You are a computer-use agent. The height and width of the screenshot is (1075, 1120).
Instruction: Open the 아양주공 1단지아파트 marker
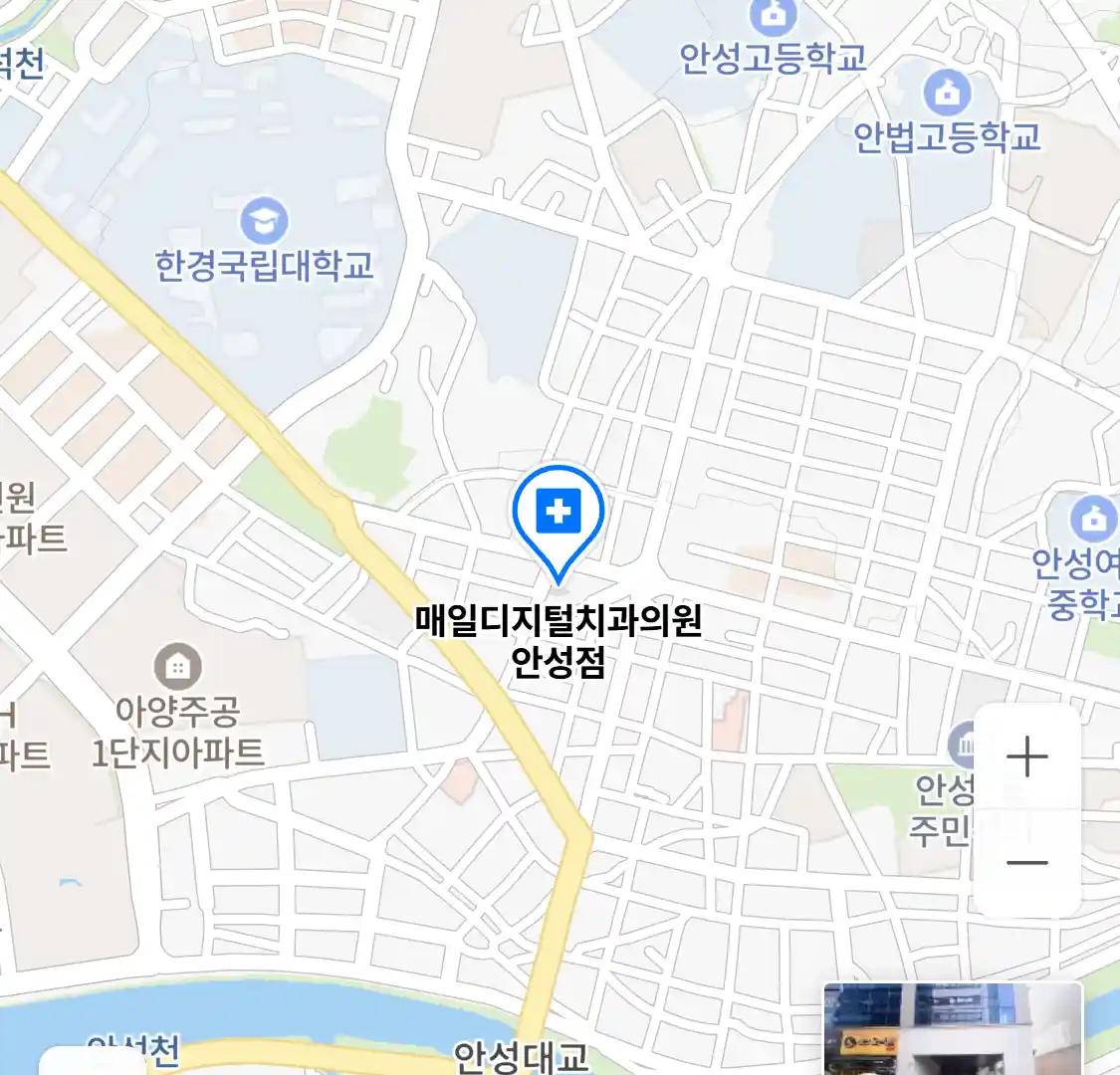click(x=178, y=667)
